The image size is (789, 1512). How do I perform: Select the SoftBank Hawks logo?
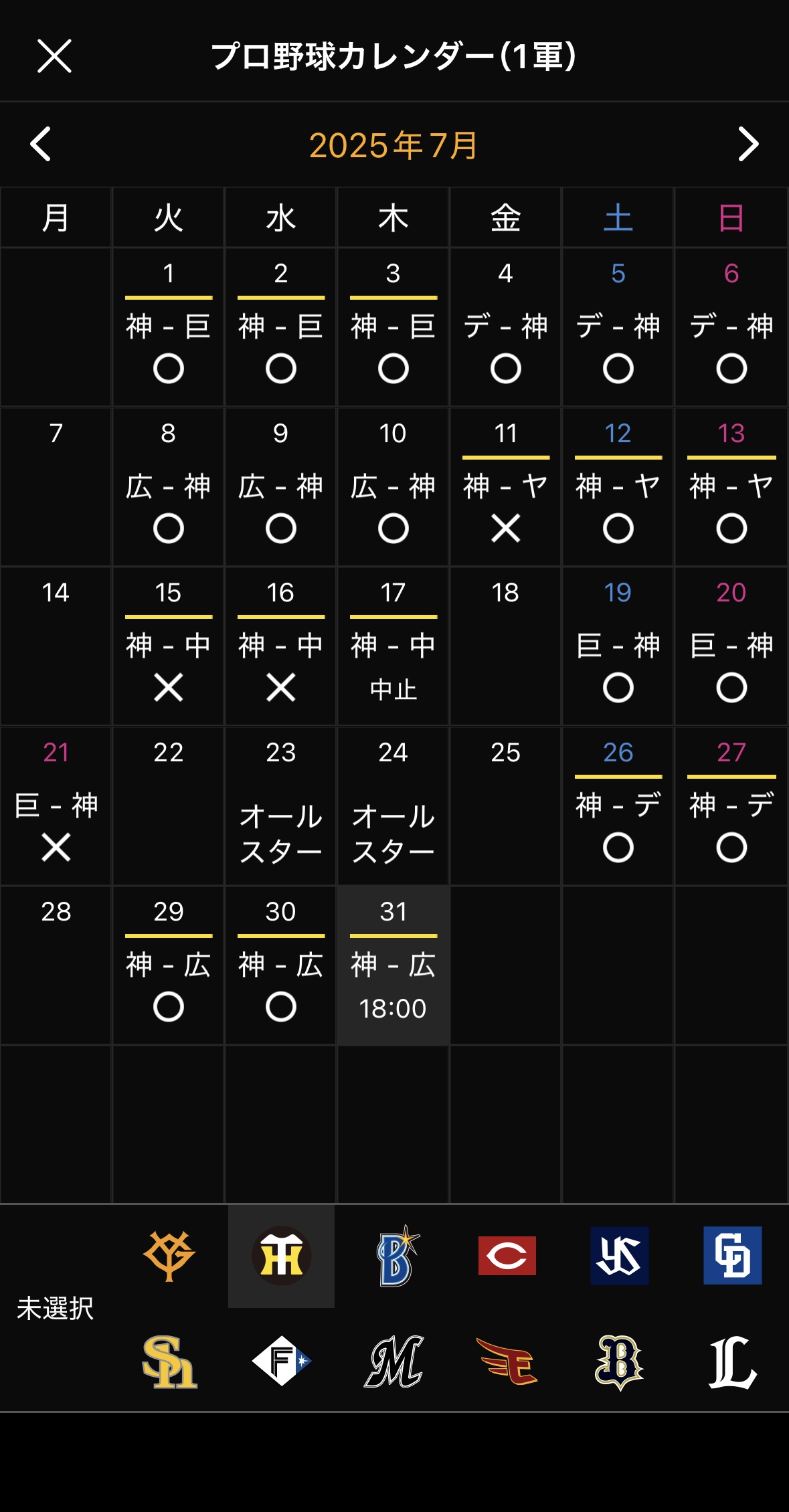click(169, 1361)
